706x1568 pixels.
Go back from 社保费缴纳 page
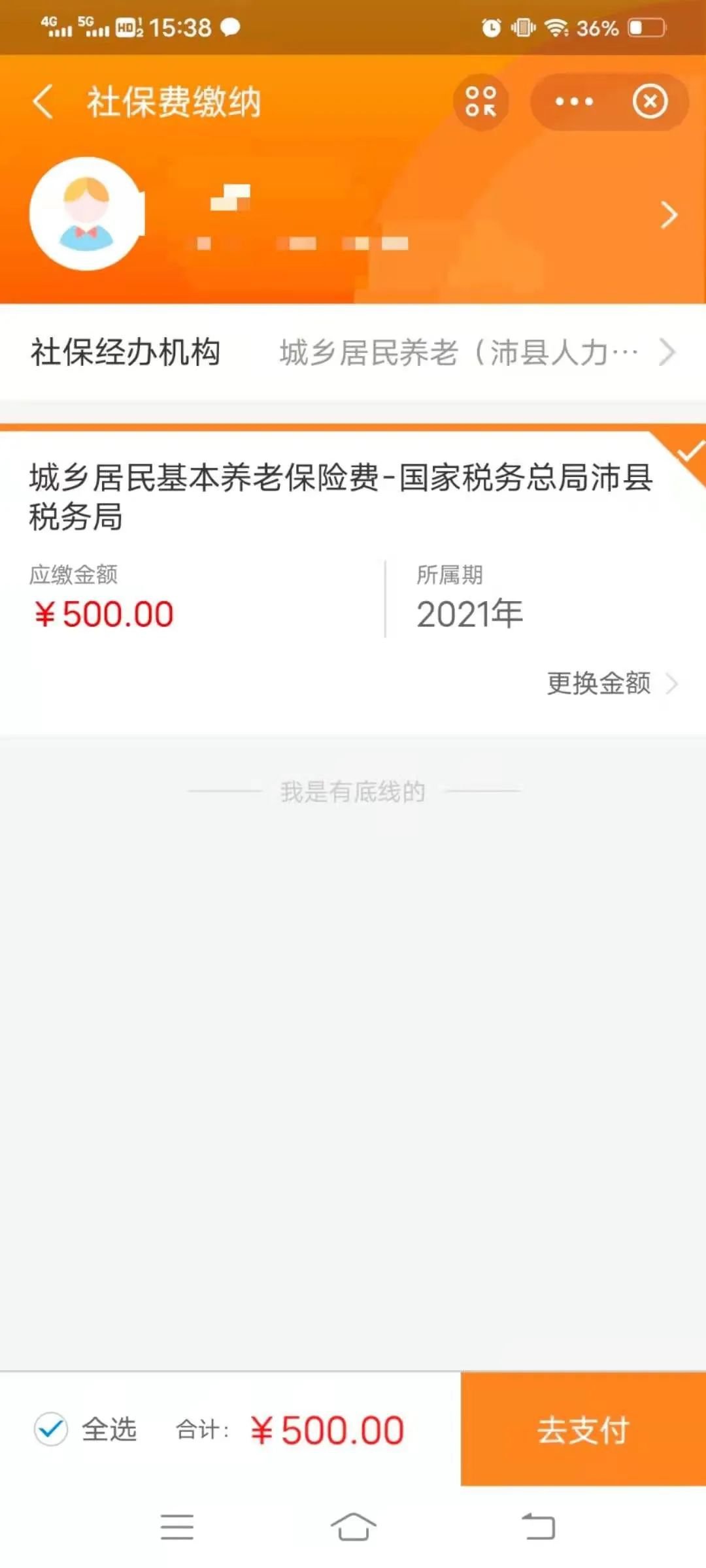[x=43, y=103]
